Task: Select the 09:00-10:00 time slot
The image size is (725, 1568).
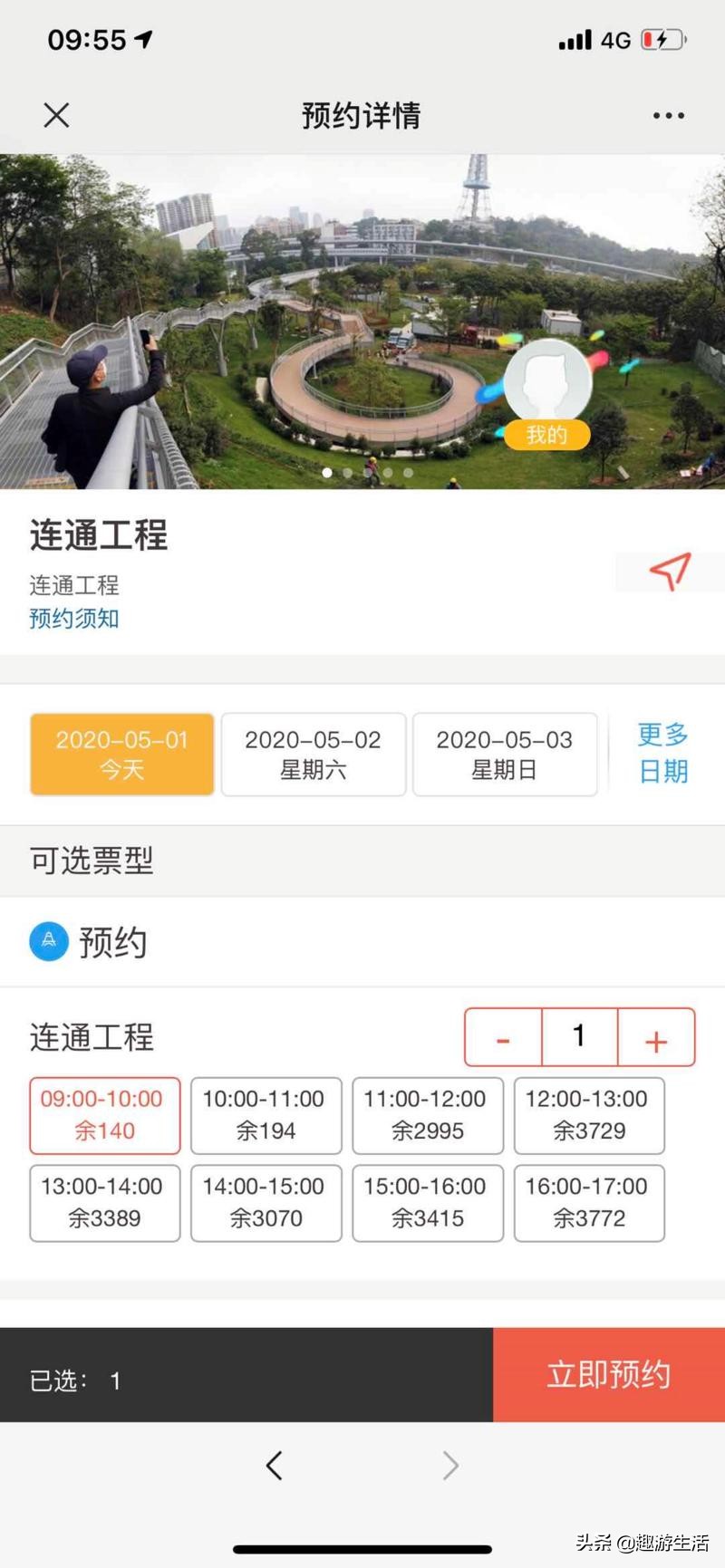Action: (104, 1115)
